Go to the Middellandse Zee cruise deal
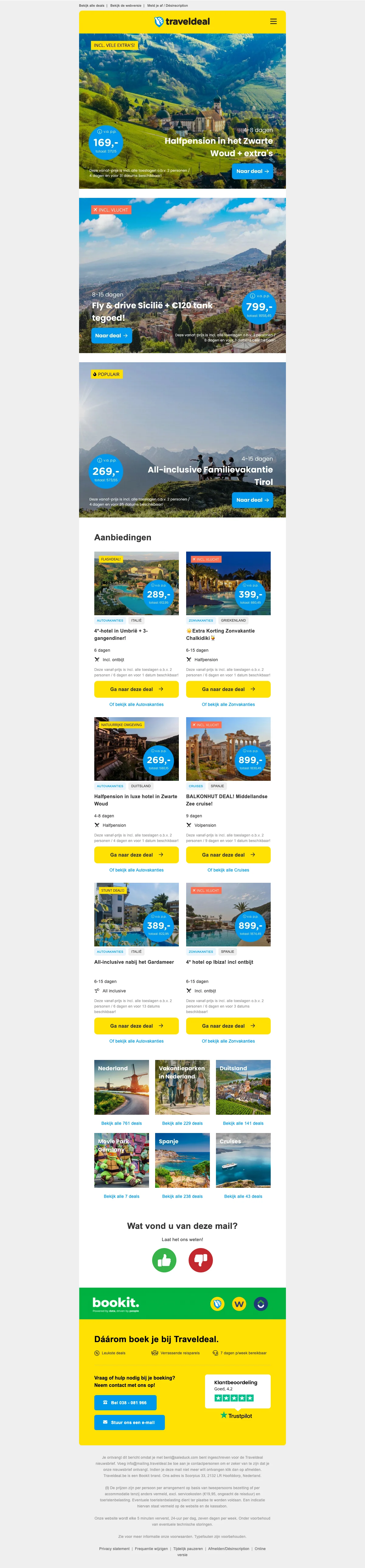365x1568 pixels. (x=228, y=854)
